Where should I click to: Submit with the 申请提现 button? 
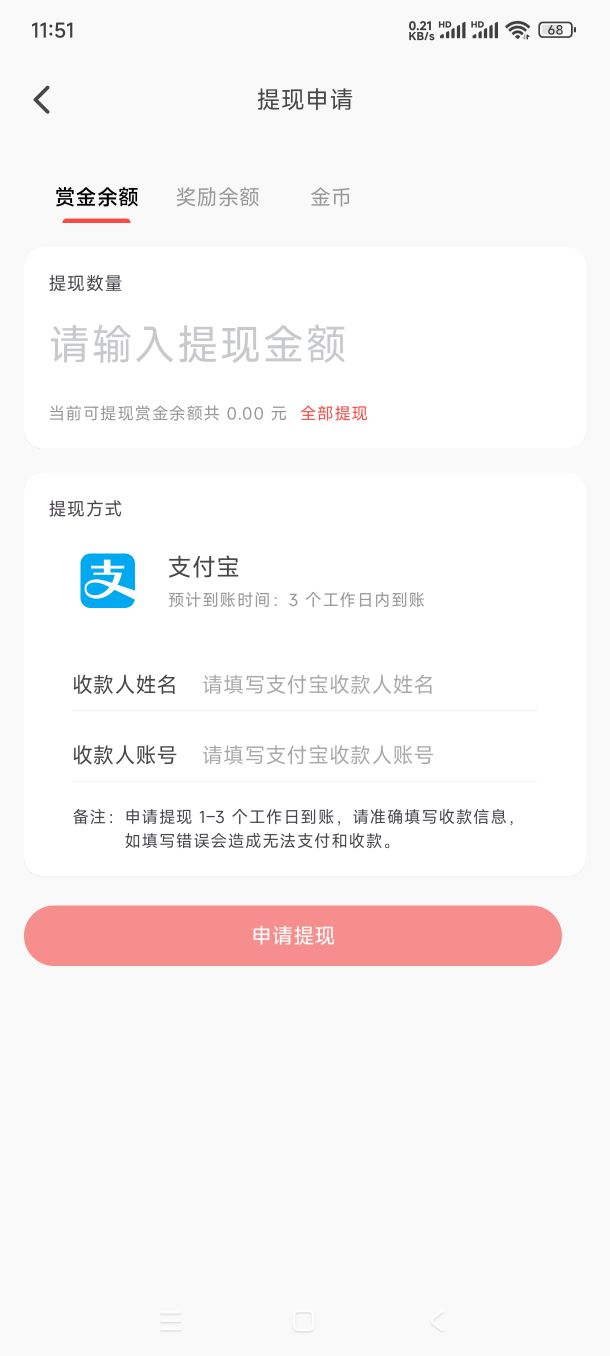click(293, 936)
